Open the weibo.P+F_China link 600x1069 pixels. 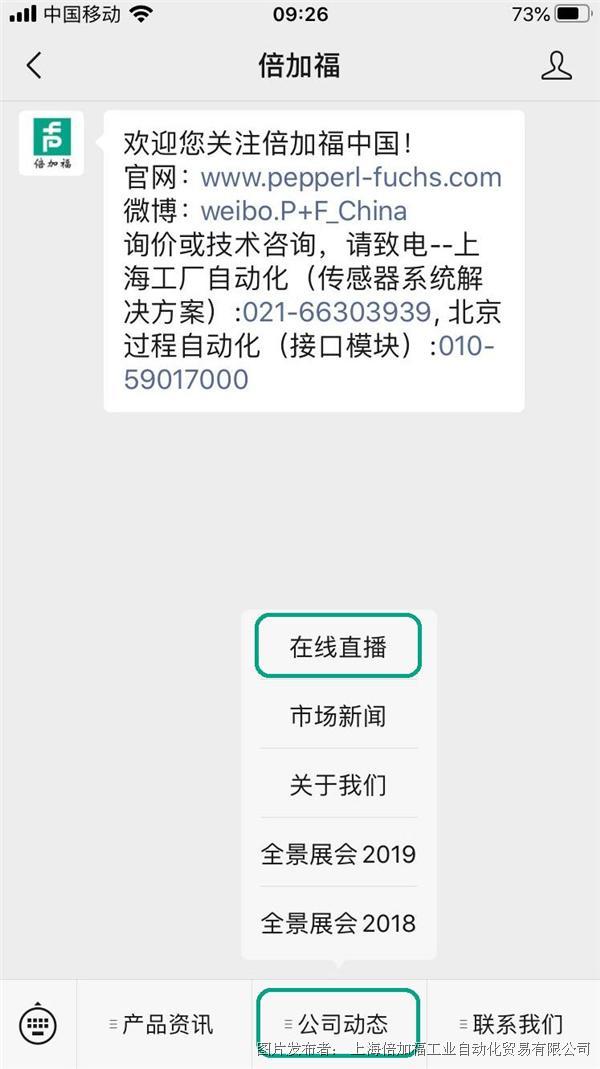click(303, 211)
